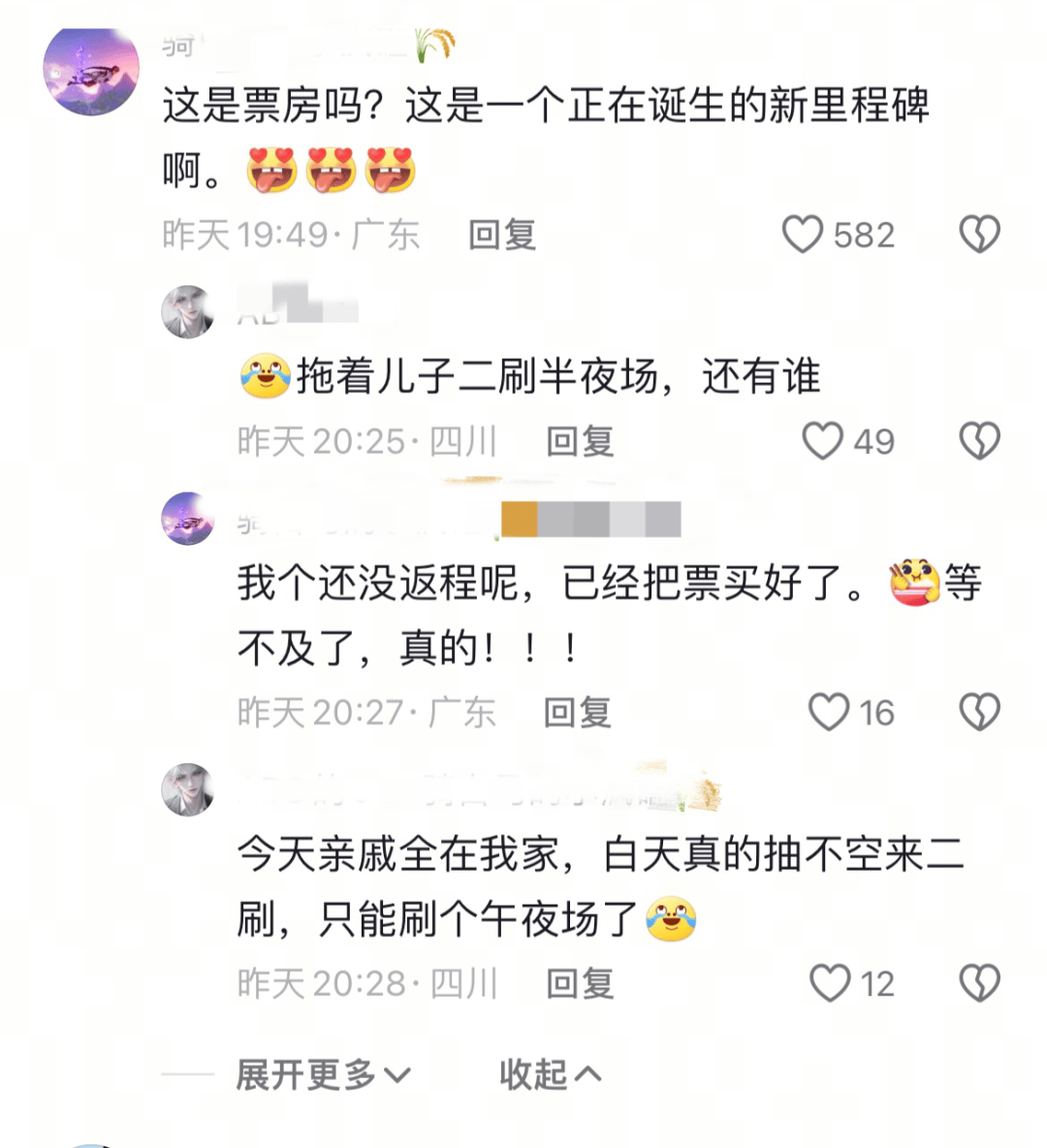The image size is (1047, 1148).
Task: Dislike the comment about 新里程碑
Action: click(x=979, y=235)
